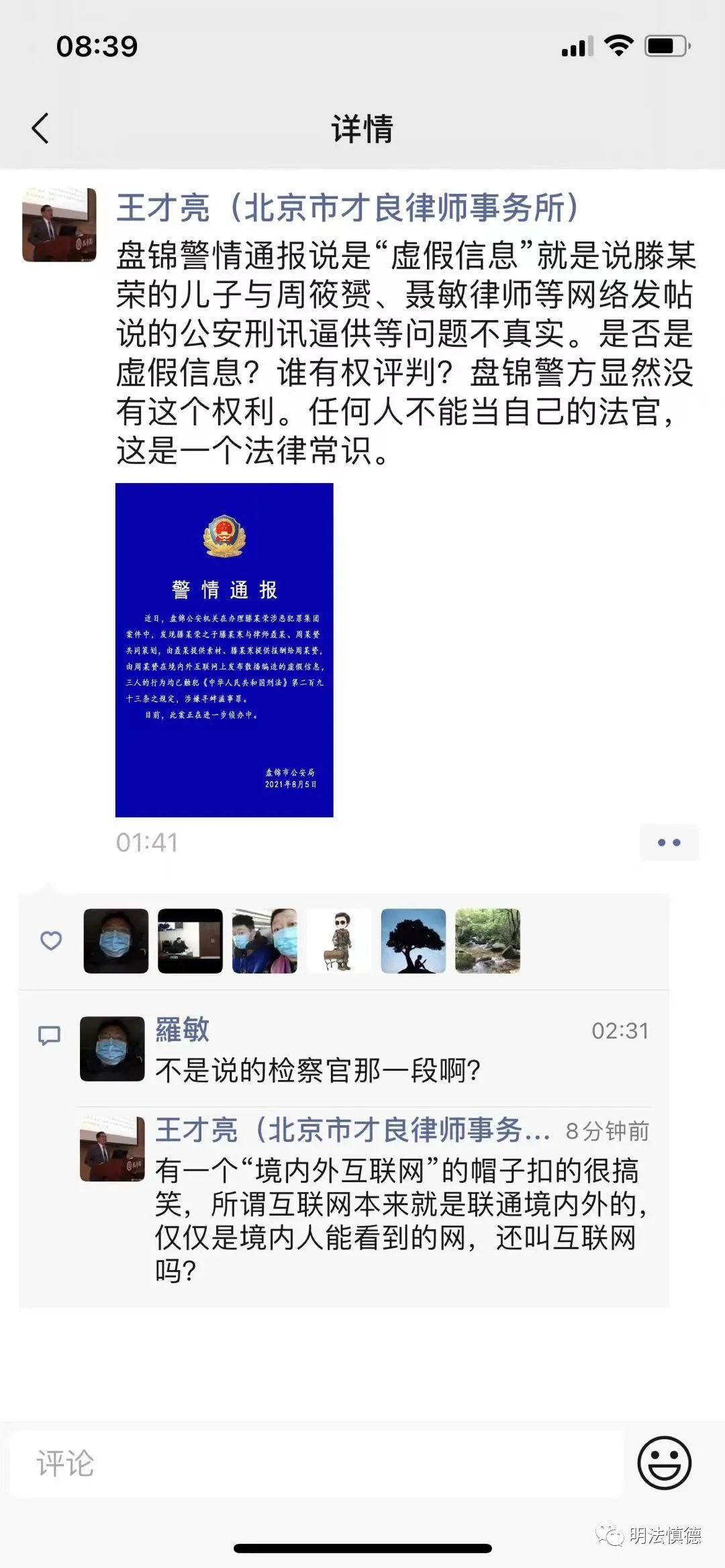Image resolution: width=725 pixels, height=1568 pixels.
Task: Go back from the 详情 page
Action: pos(41,128)
